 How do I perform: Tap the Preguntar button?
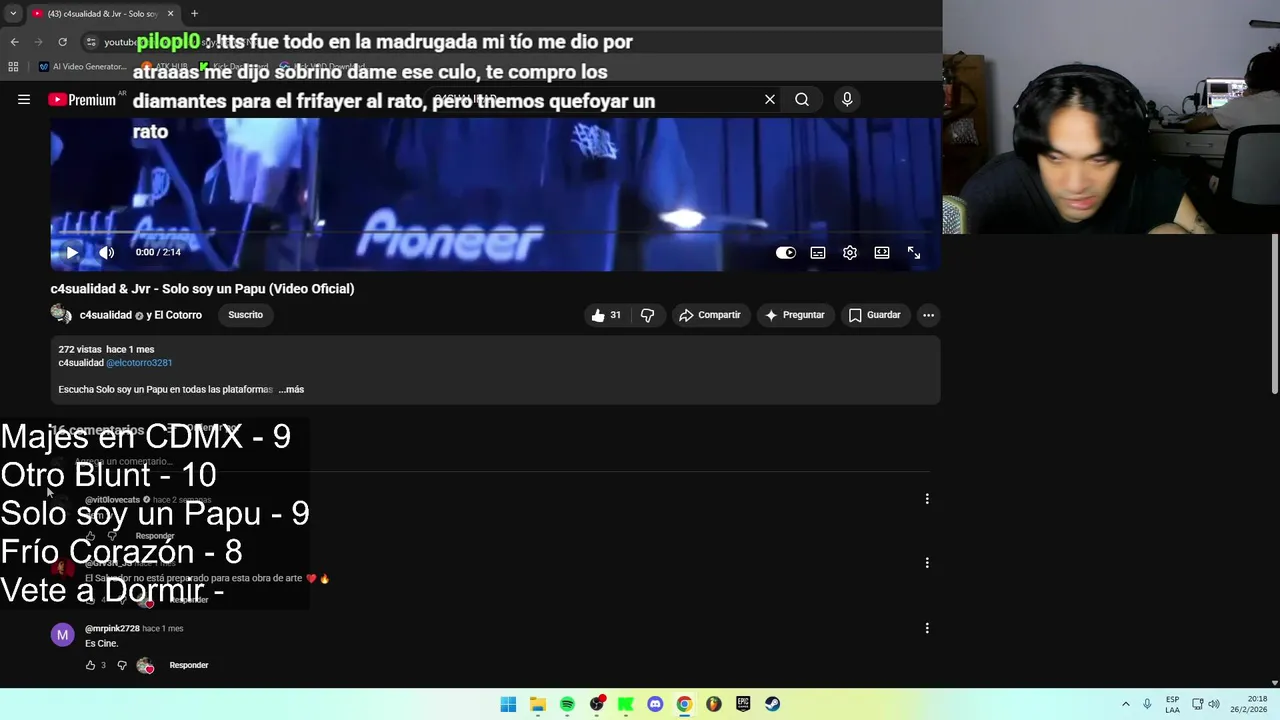click(x=794, y=315)
